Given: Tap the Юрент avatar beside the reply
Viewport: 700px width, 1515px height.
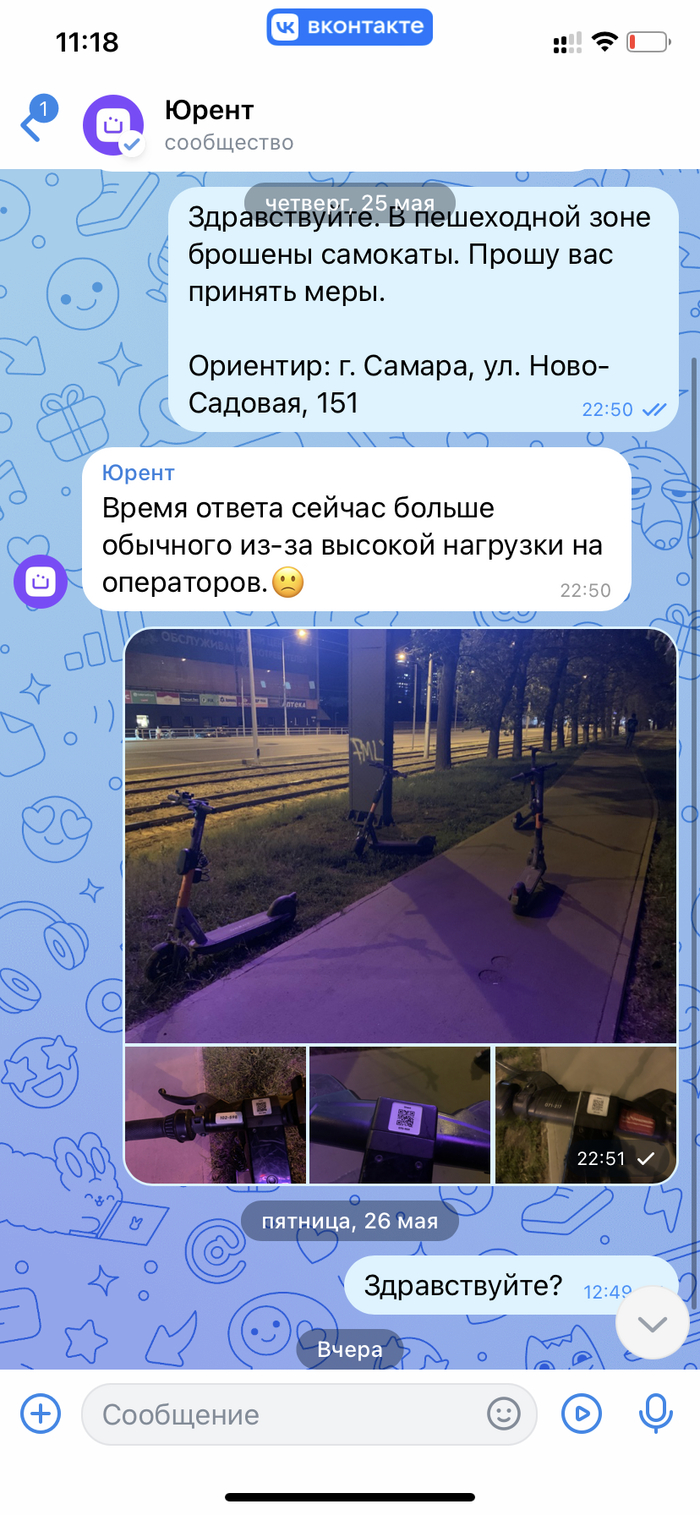Looking at the screenshot, I should [x=41, y=581].
